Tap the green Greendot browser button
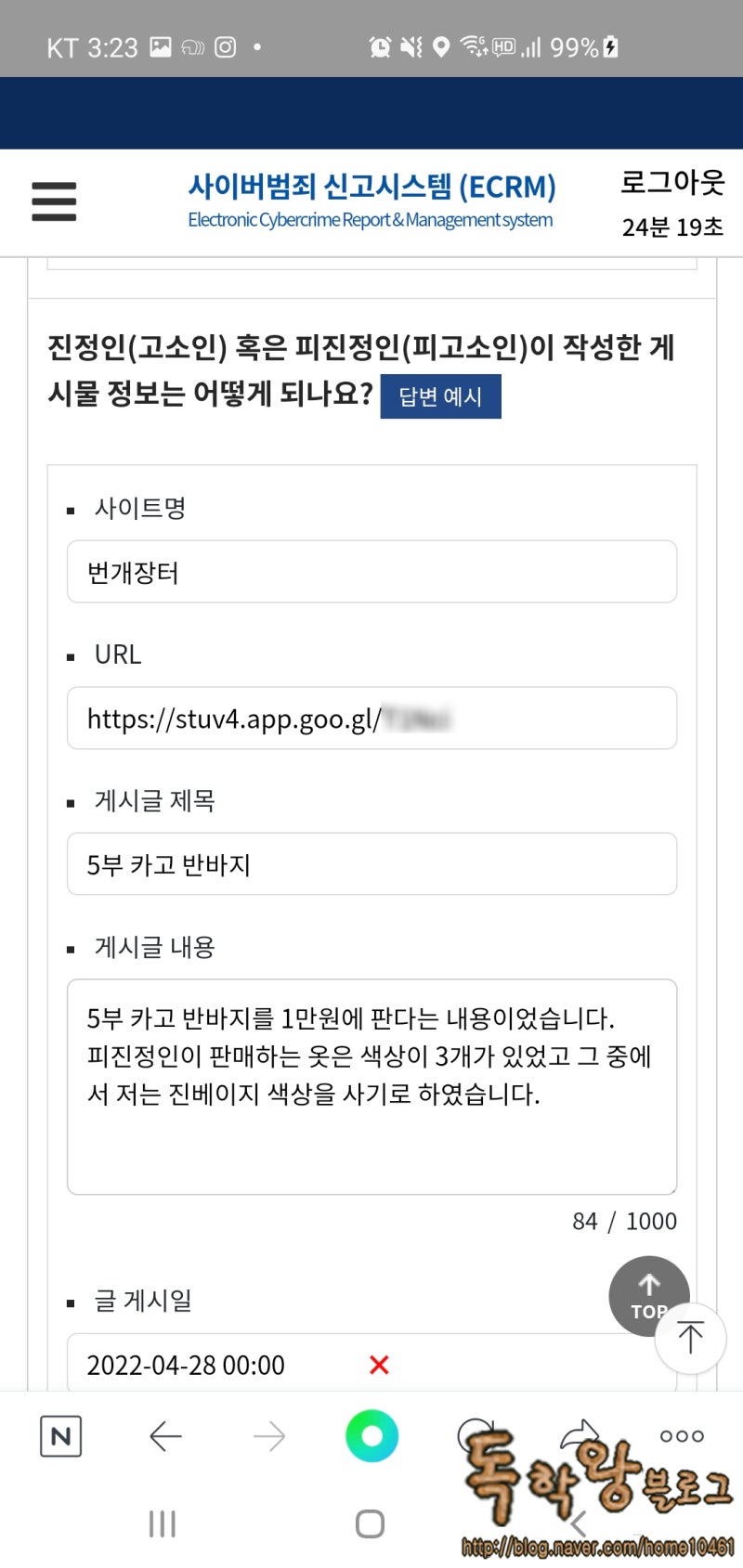The image size is (743, 1568). [371, 1436]
